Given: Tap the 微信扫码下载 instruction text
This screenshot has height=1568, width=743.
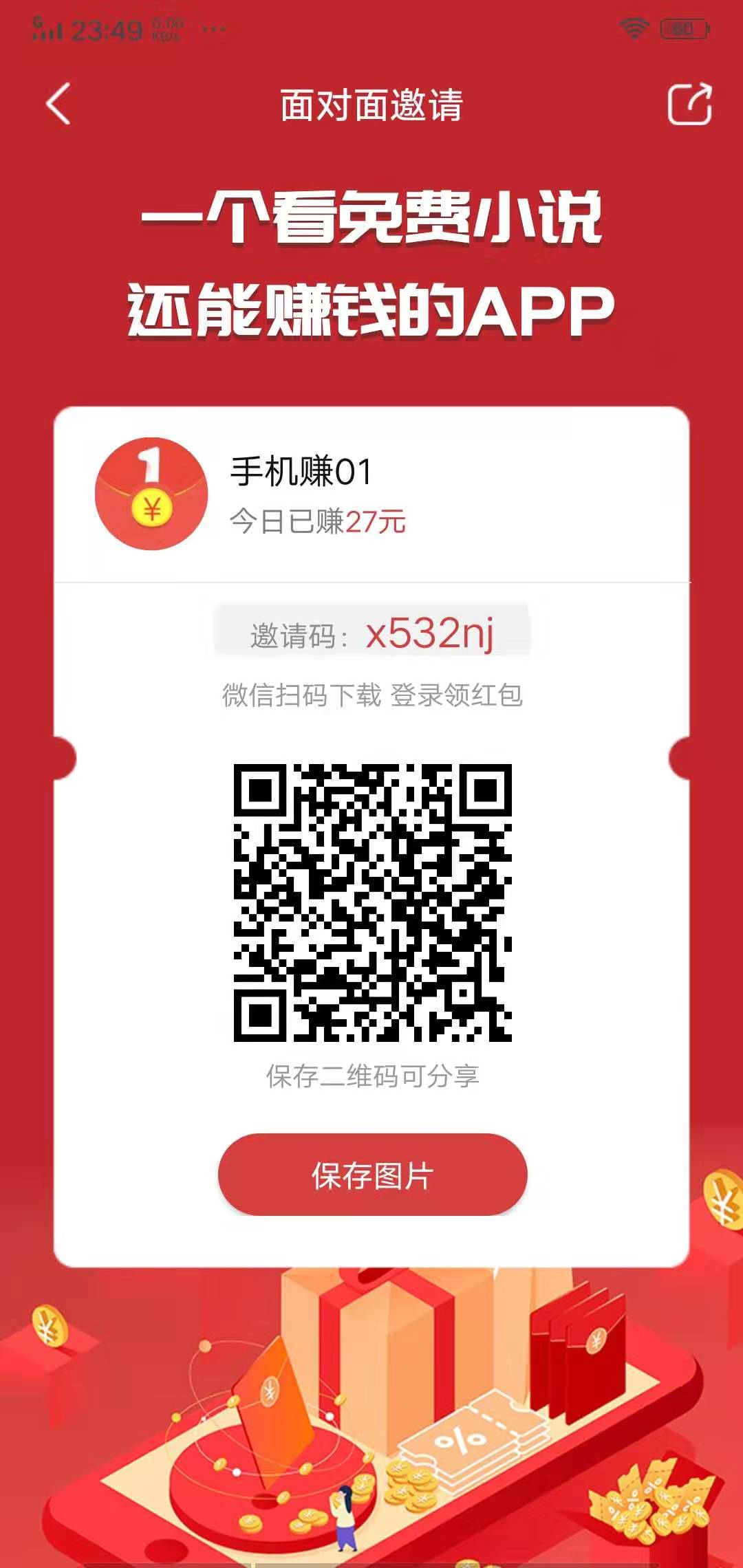Looking at the screenshot, I should pos(371,696).
